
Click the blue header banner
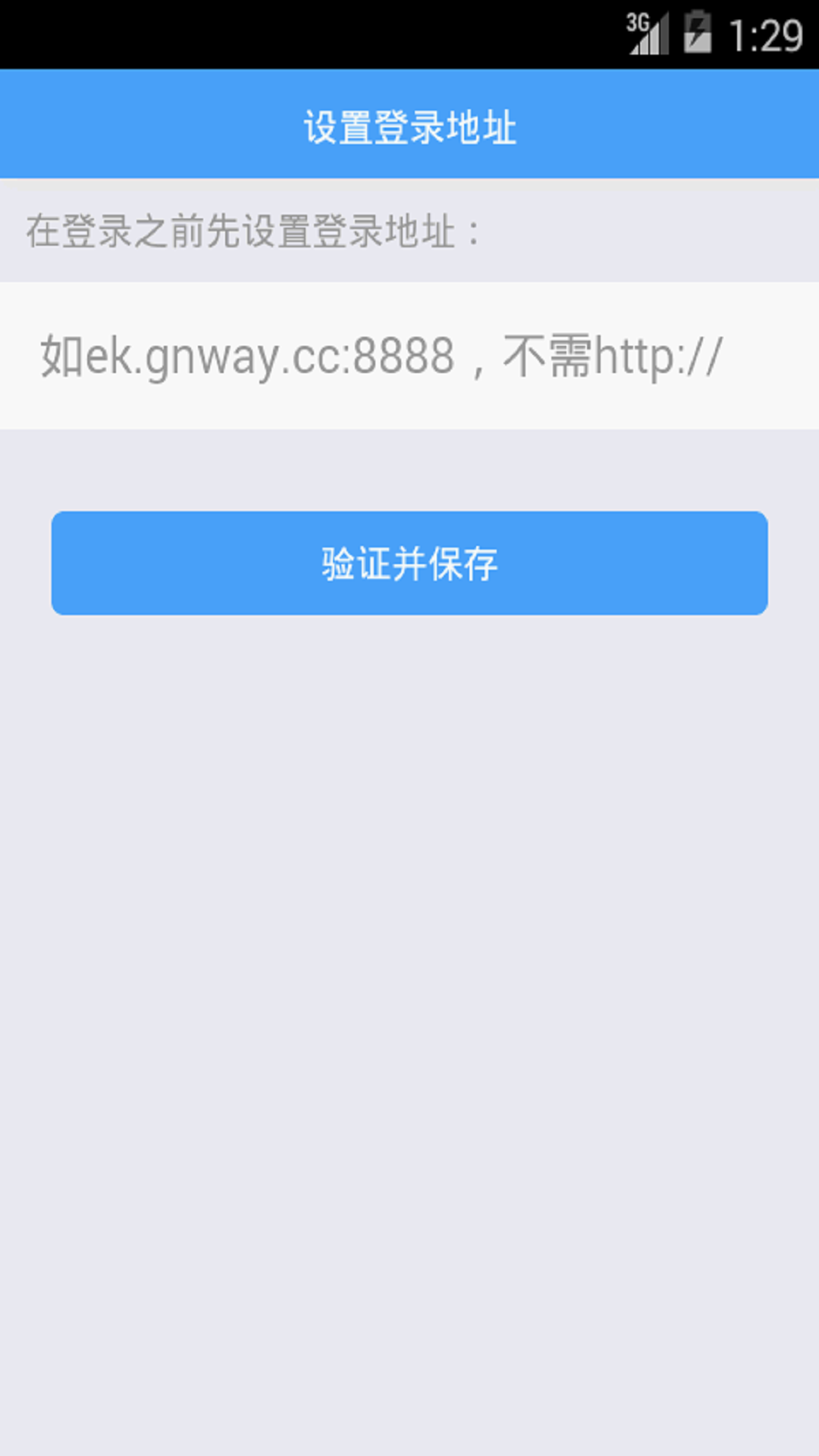click(x=409, y=124)
